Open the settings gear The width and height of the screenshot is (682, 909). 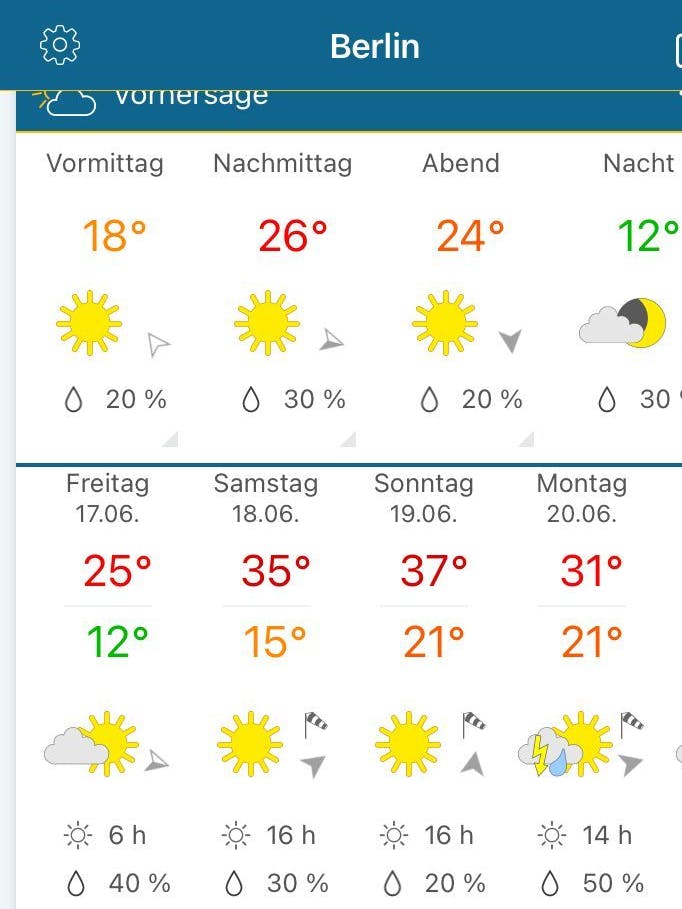pos(60,45)
